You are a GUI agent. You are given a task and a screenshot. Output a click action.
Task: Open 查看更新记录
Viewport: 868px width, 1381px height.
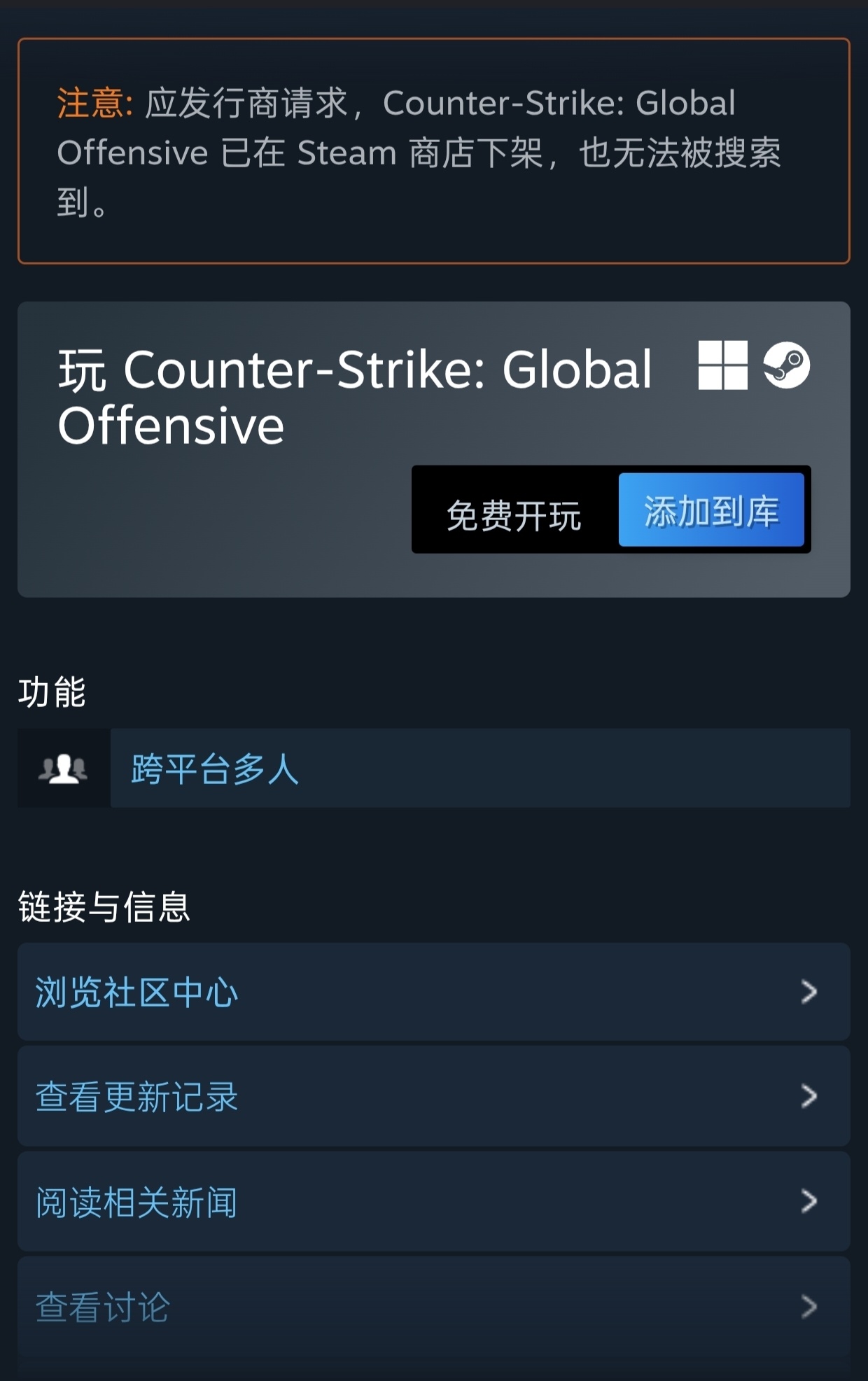(x=433, y=1096)
